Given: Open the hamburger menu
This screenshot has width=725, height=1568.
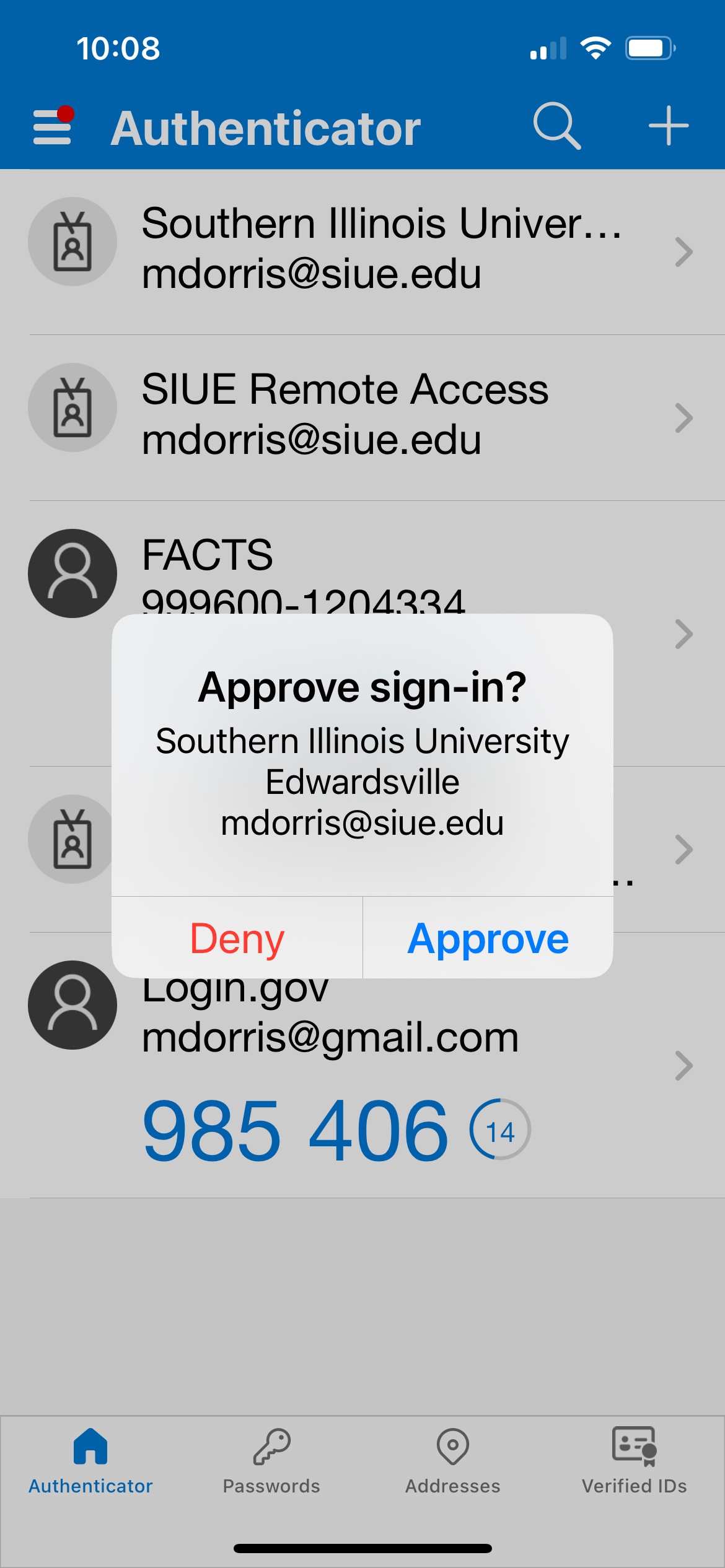Looking at the screenshot, I should click(52, 126).
